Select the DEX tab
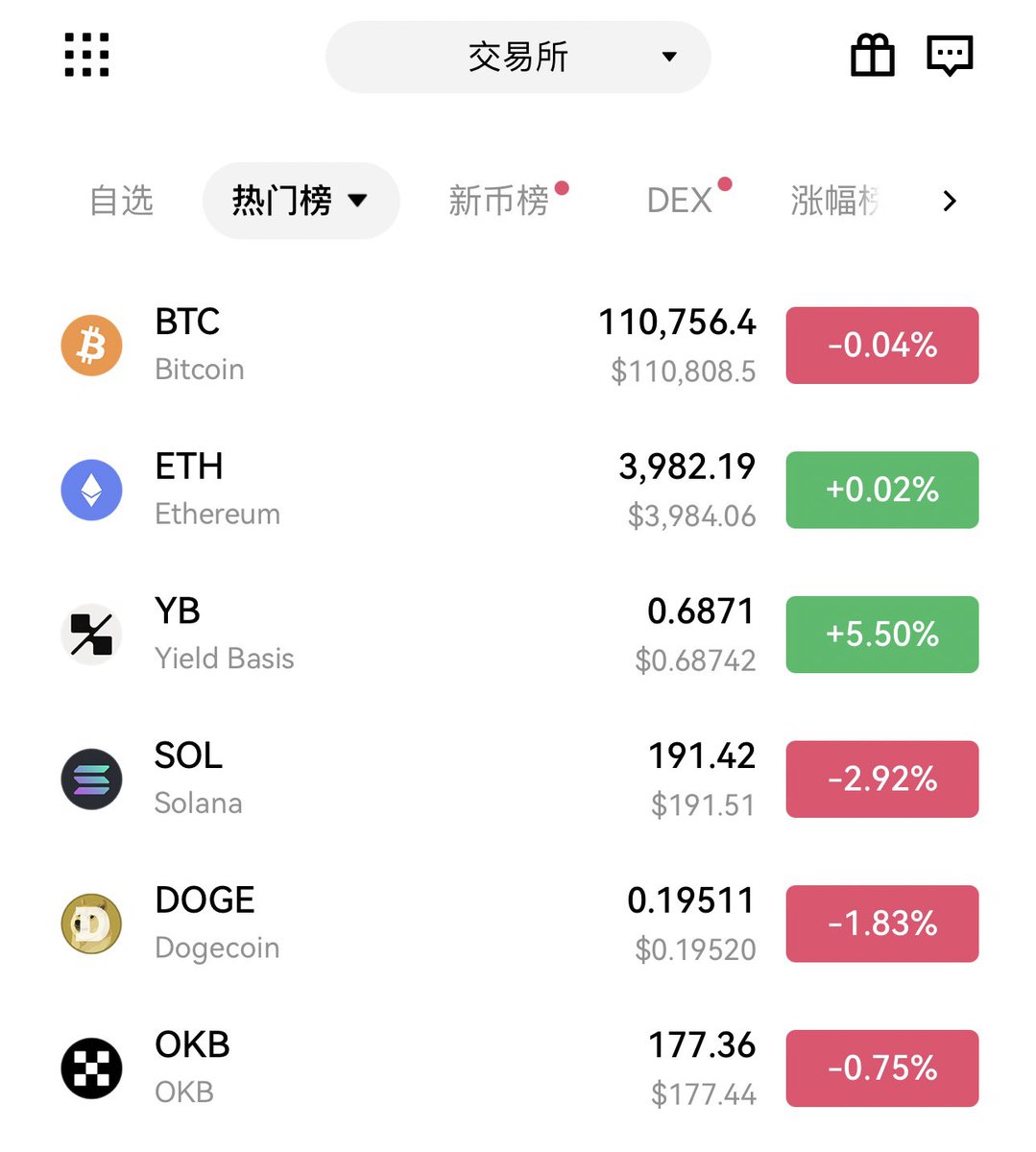The width and height of the screenshot is (1036, 1152). click(x=680, y=201)
